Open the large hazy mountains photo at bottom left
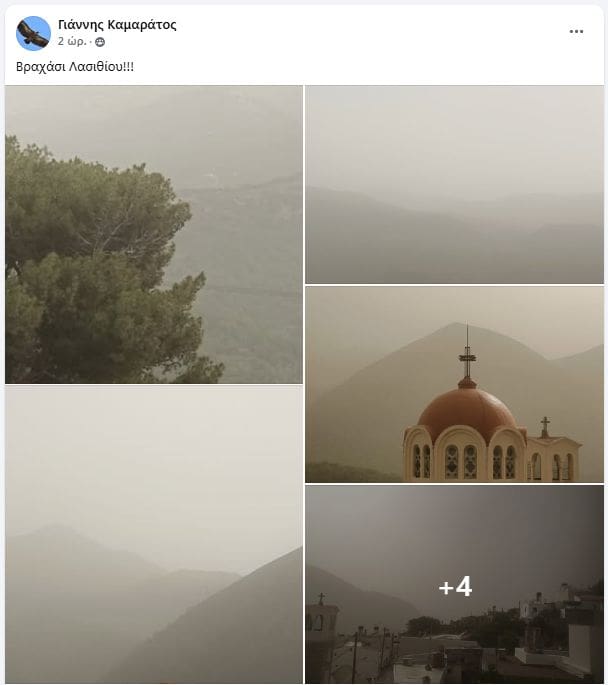608x685 pixels. [x=153, y=534]
